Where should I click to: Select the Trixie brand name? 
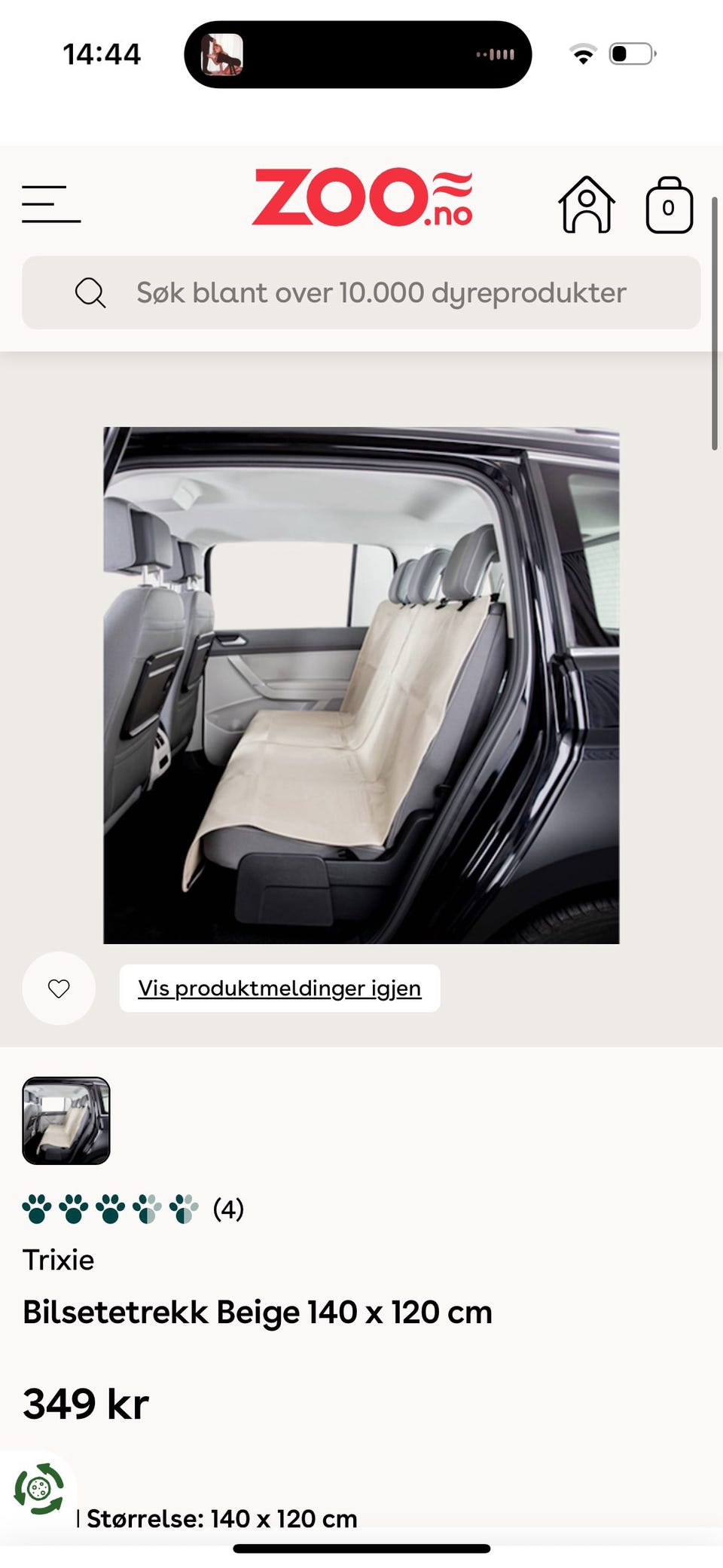pos(58,1259)
